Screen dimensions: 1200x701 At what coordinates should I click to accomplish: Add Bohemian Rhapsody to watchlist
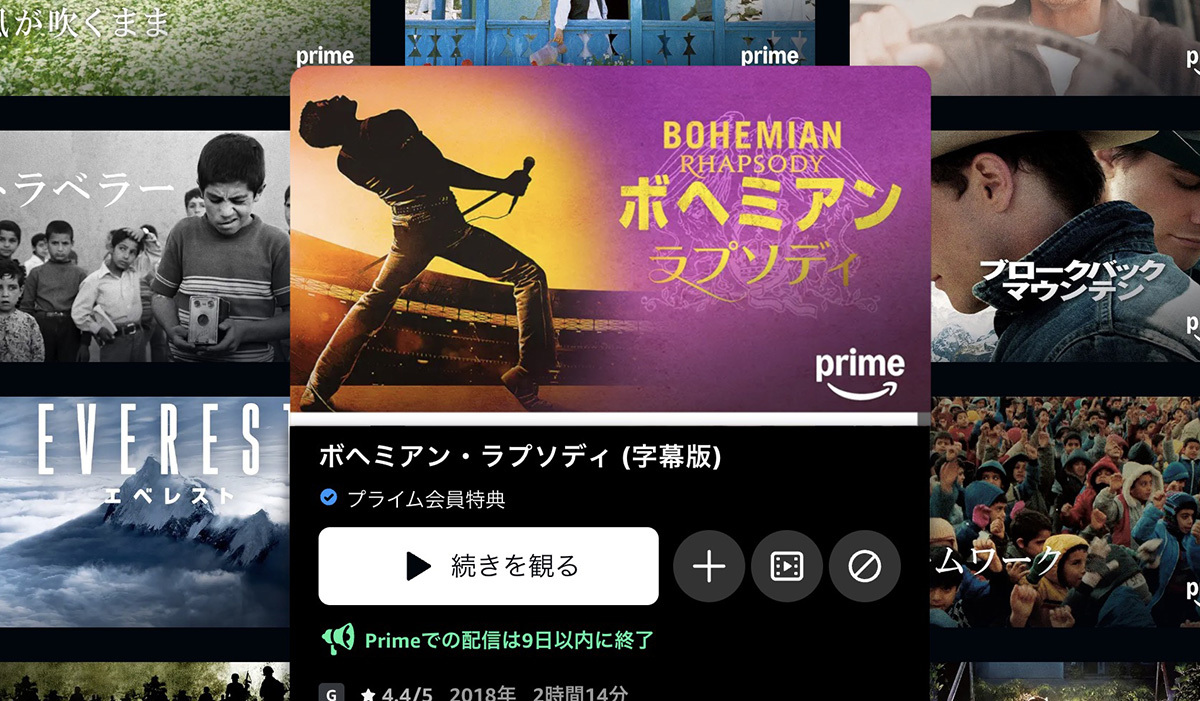point(708,566)
